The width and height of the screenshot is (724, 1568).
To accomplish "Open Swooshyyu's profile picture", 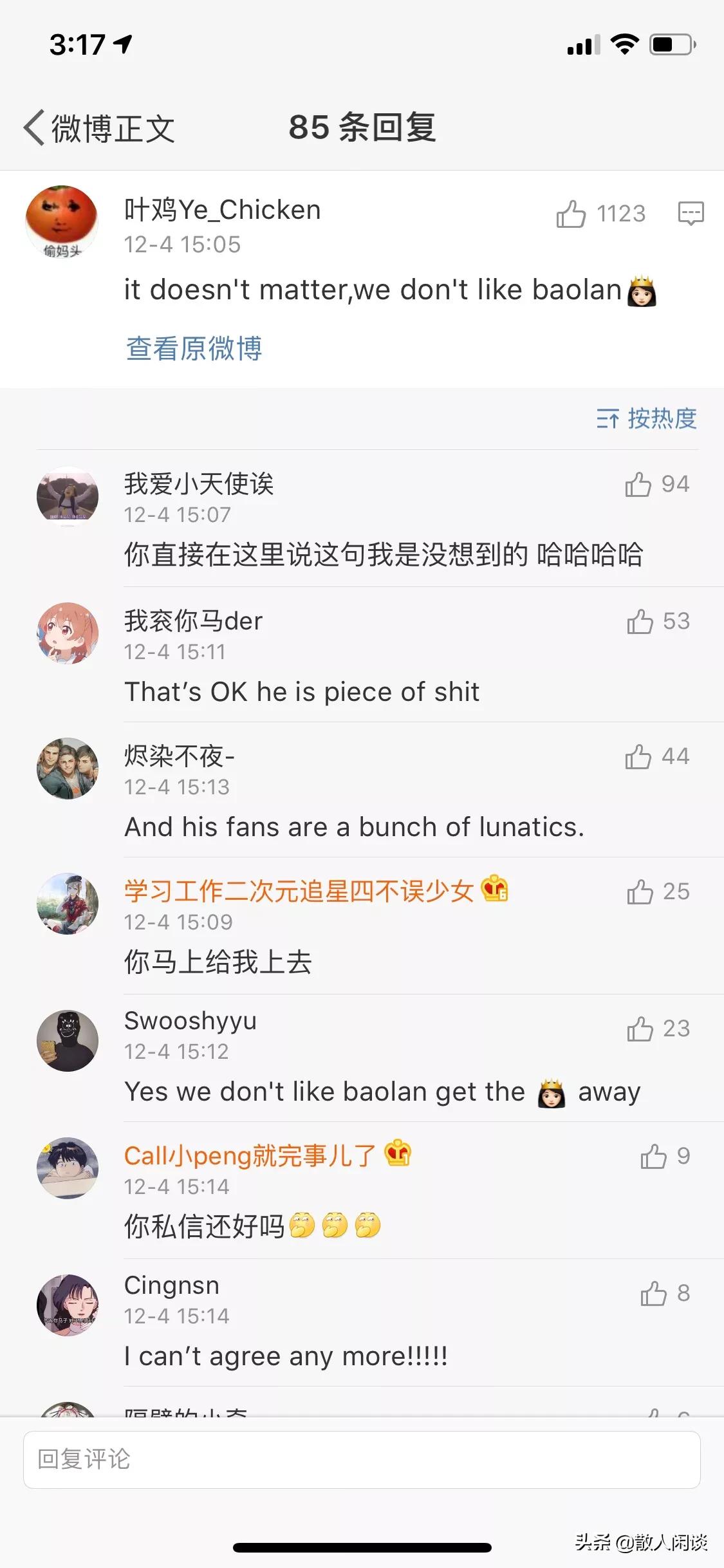I will [68, 1040].
